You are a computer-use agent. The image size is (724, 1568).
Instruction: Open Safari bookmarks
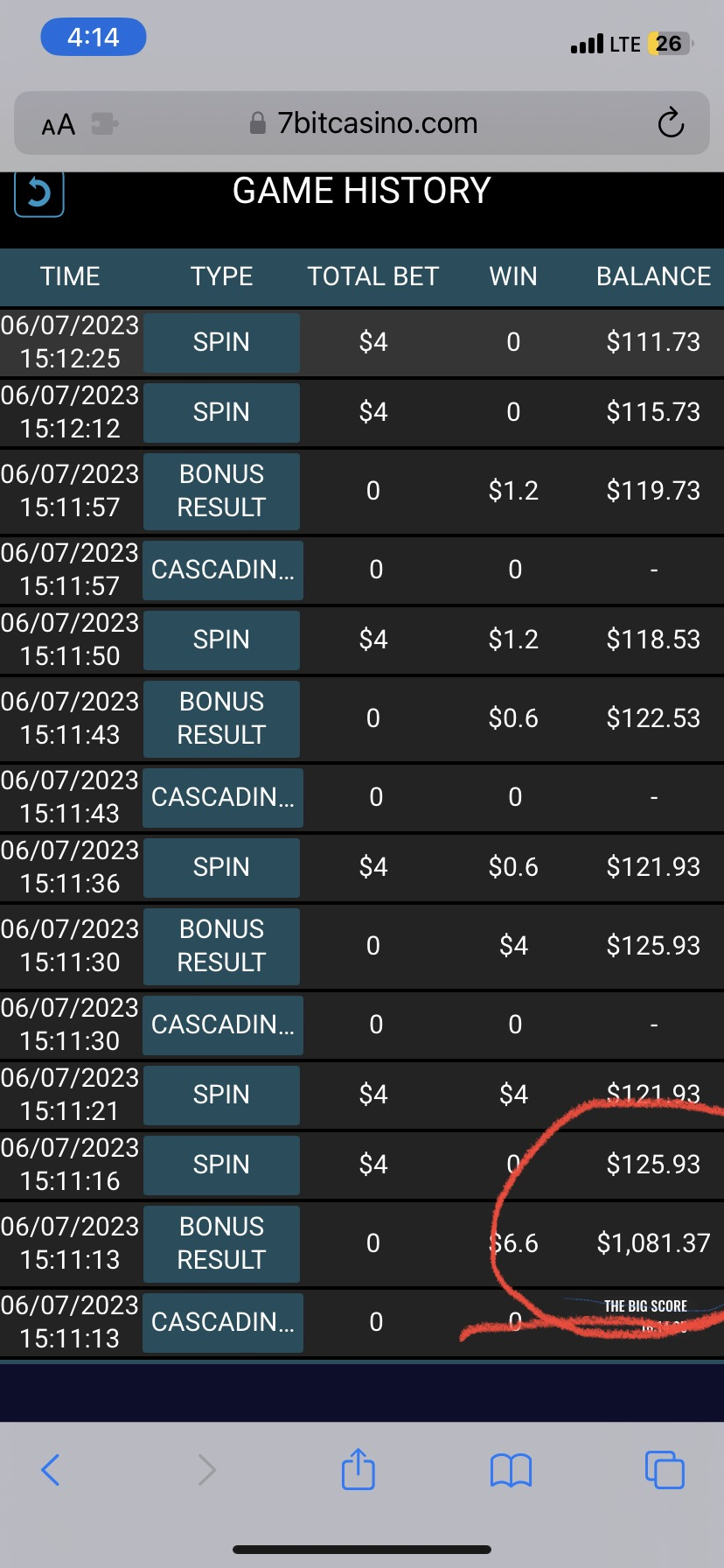[x=512, y=1470]
